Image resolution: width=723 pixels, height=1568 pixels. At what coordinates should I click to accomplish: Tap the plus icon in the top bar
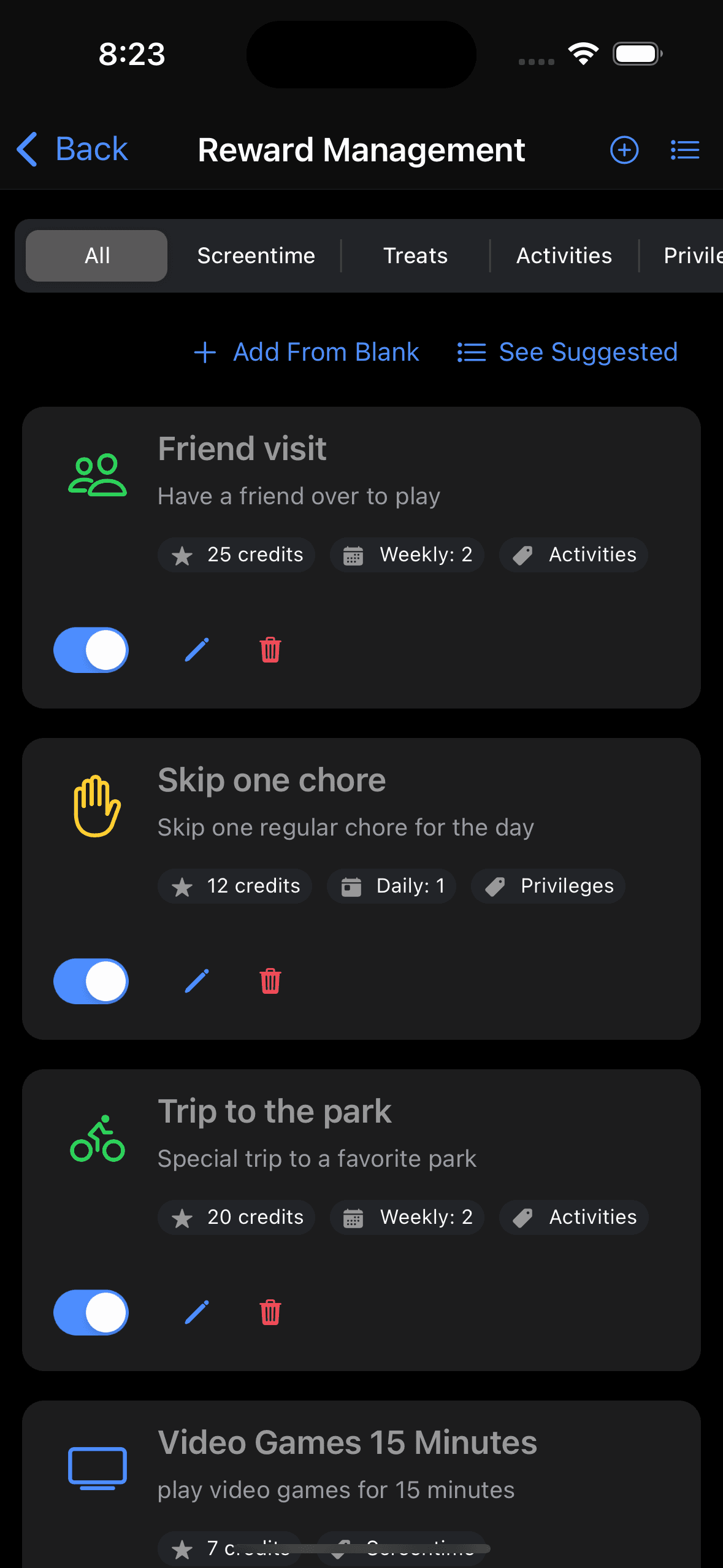tap(624, 150)
